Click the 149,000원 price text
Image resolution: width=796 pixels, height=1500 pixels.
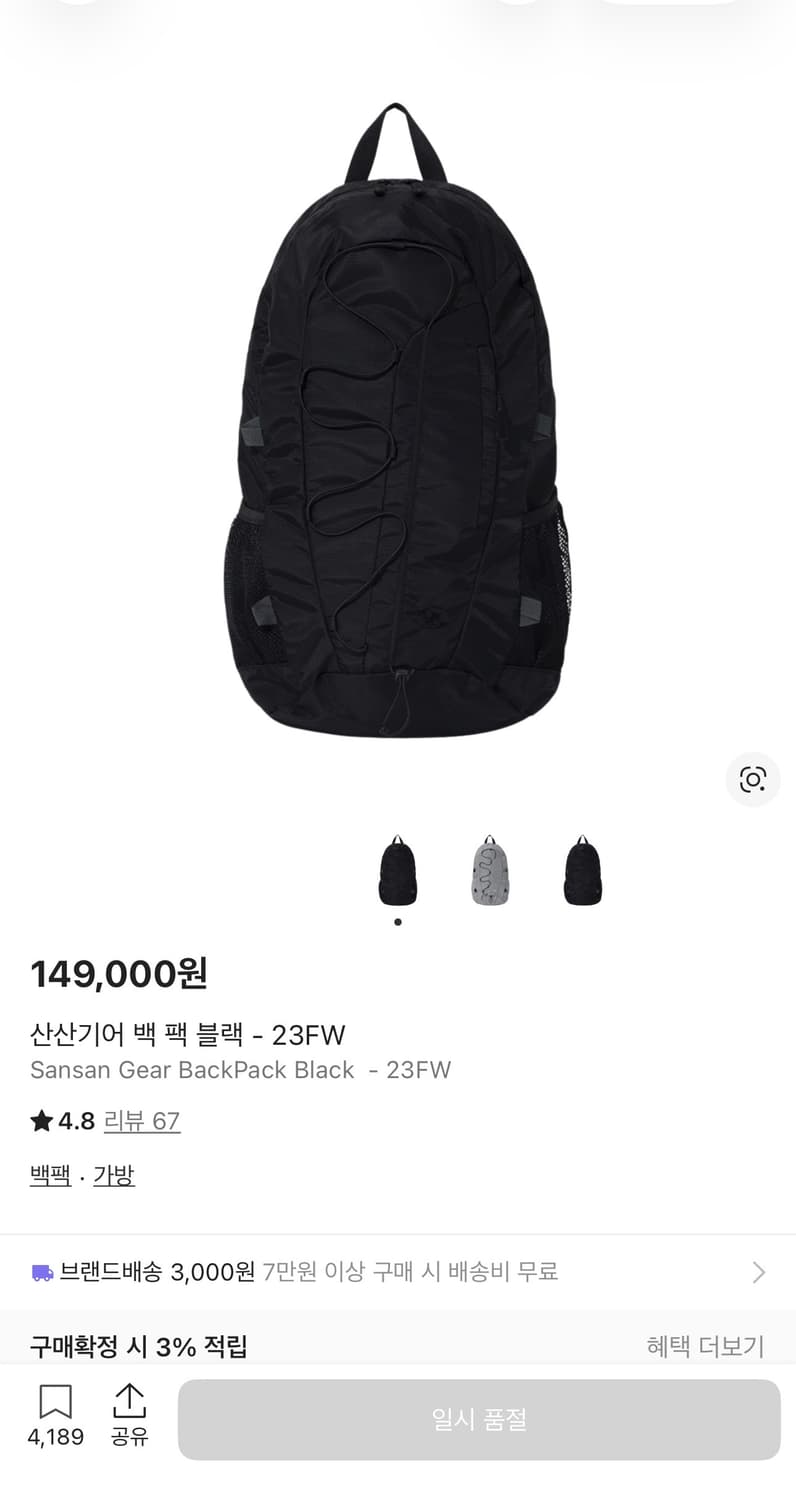[x=116, y=973]
